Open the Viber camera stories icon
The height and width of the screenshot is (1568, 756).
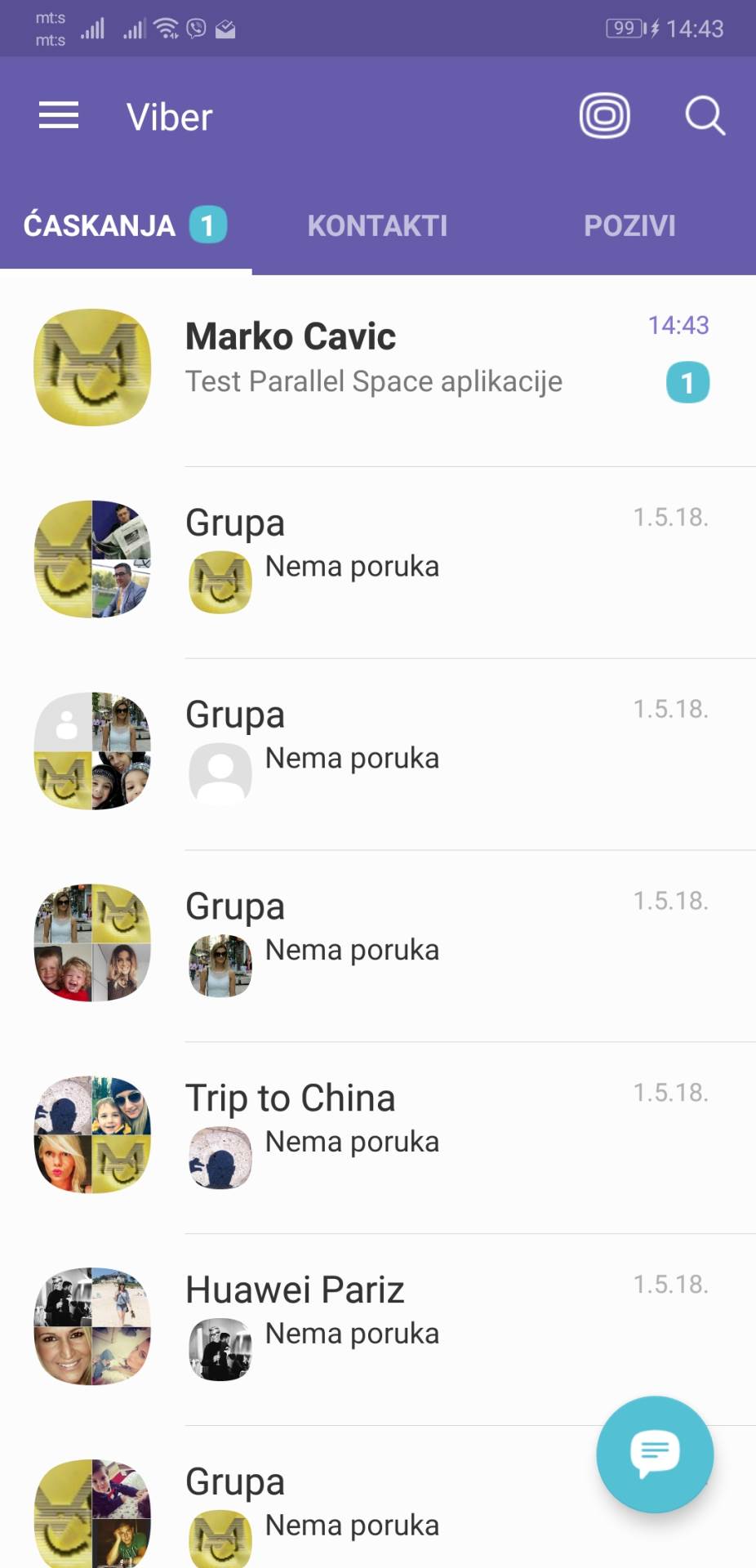[x=604, y=115]
